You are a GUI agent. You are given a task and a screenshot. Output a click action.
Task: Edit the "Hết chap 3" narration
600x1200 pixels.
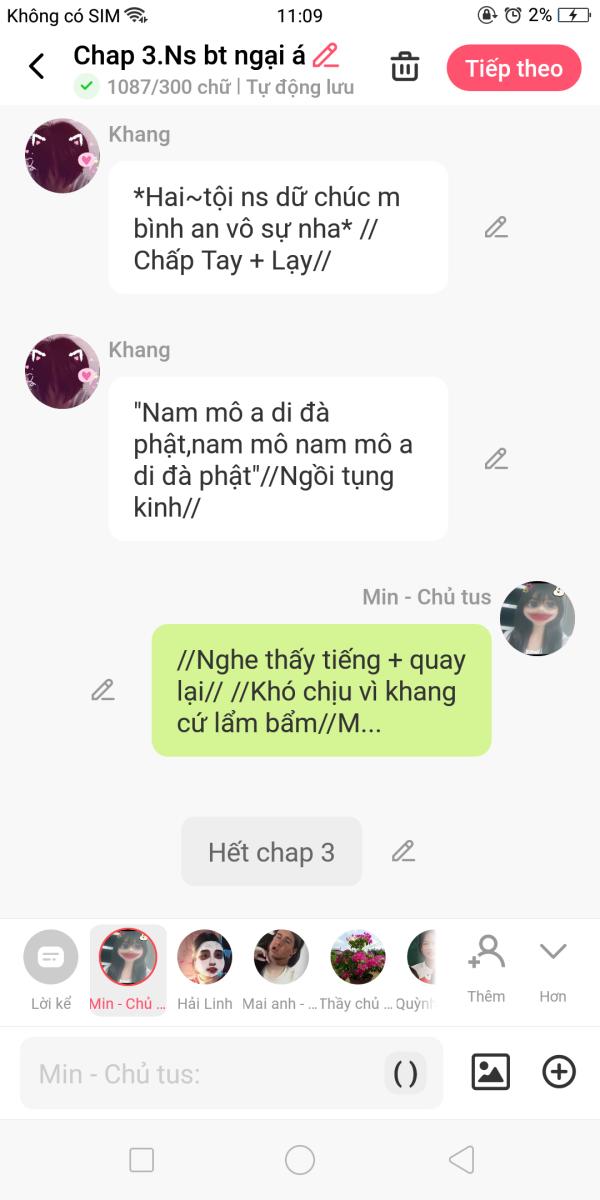click(403, 852)
